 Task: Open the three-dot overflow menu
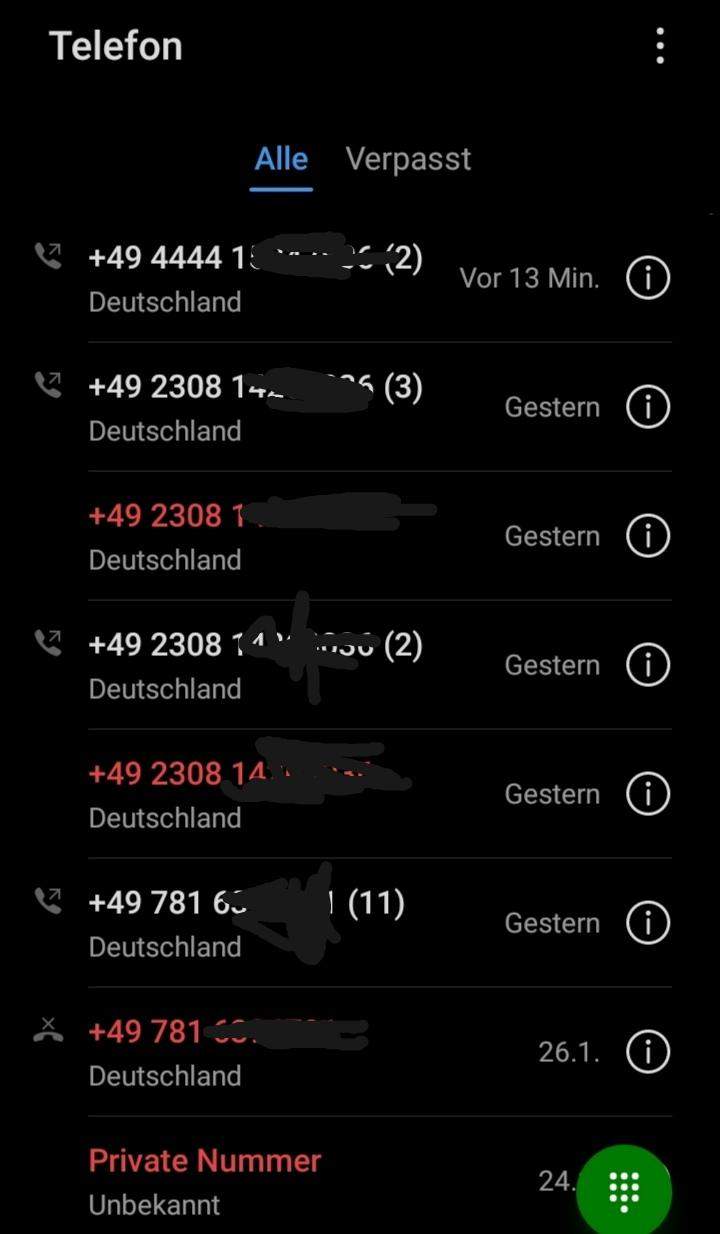coord(660,46)
